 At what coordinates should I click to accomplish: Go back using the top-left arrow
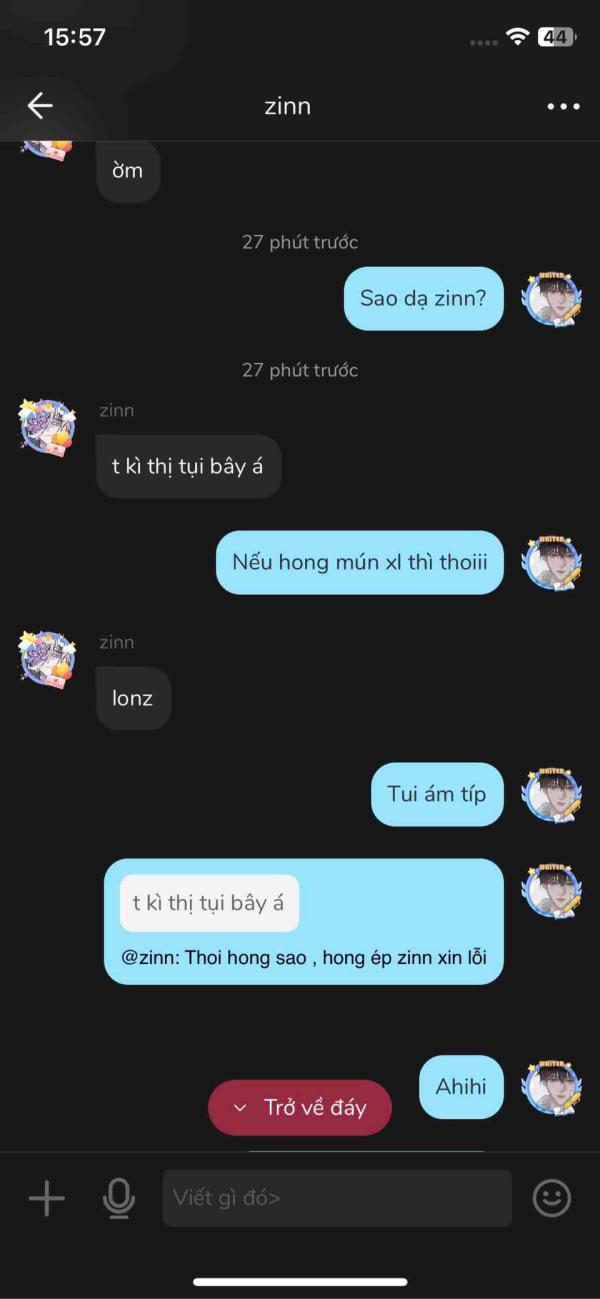(x=40, y=106)
